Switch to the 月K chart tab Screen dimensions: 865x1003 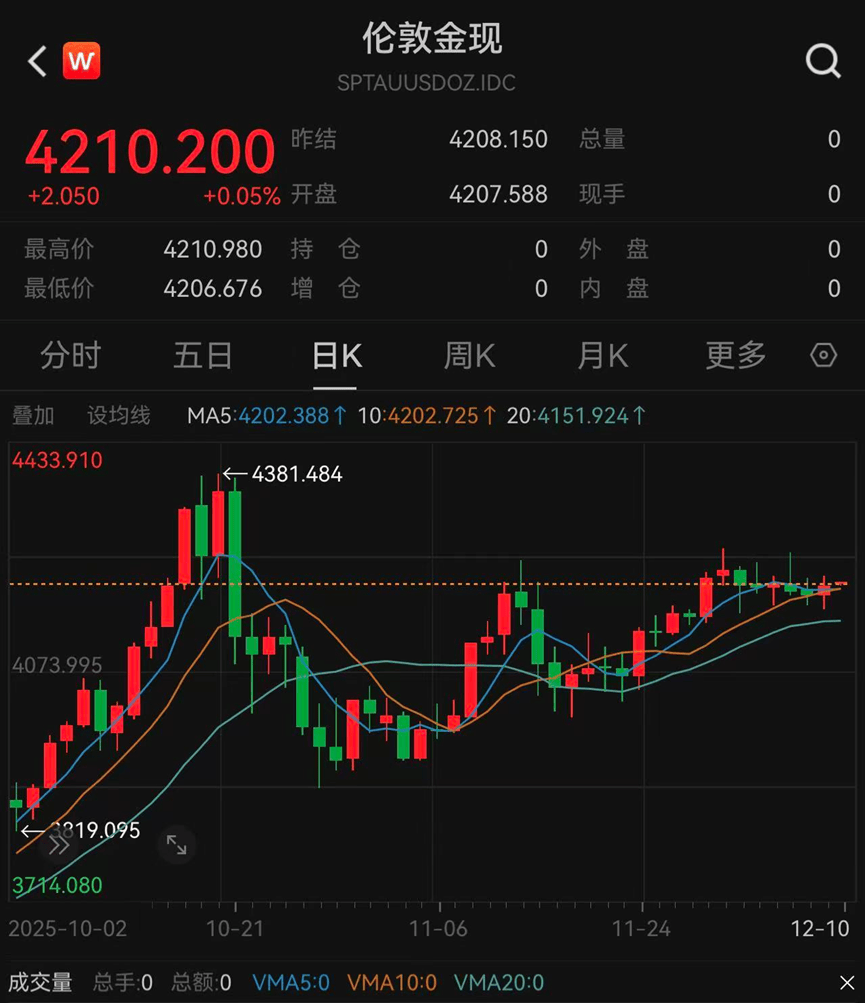tap(602, 356)
